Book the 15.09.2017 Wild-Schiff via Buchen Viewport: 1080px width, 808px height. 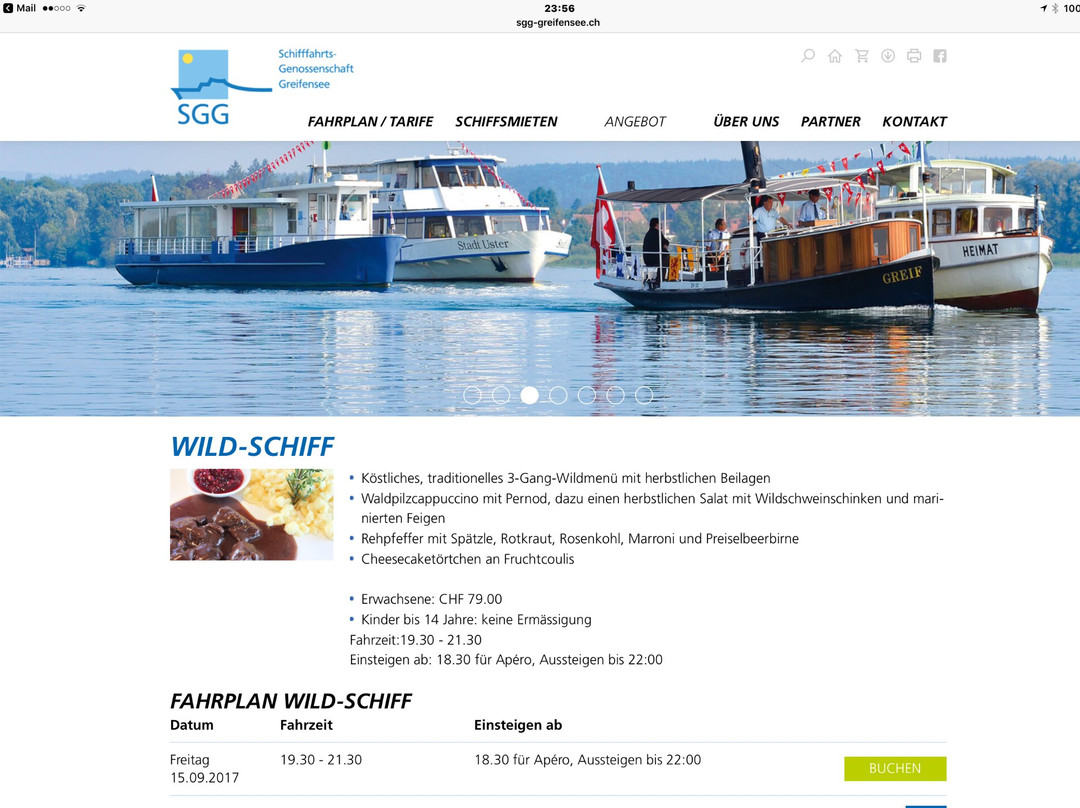(x=895, y=768)
